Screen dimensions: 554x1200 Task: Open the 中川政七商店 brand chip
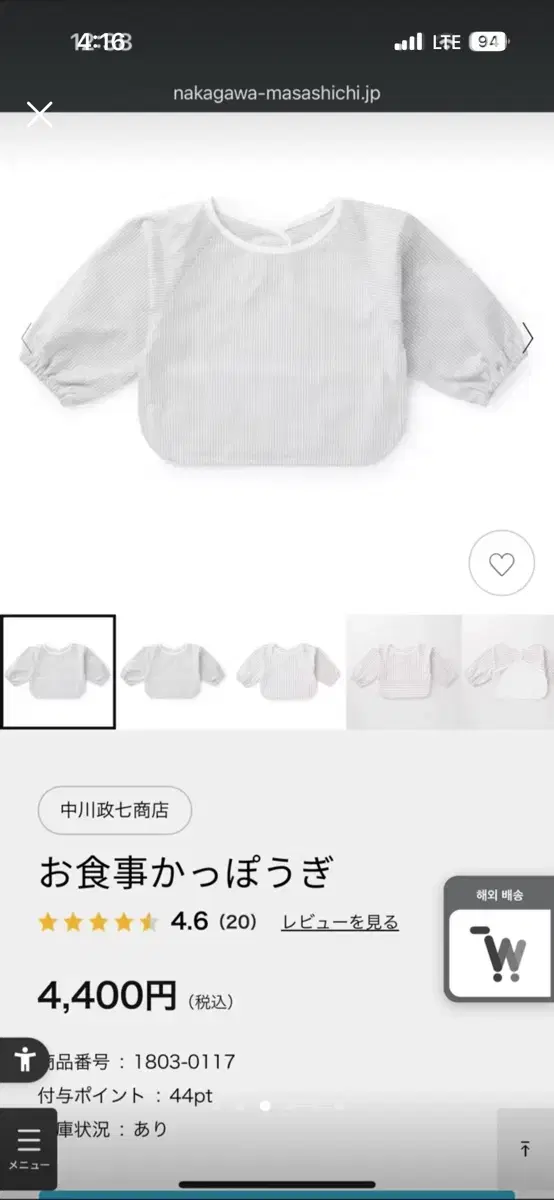click(x=115, y=810)
